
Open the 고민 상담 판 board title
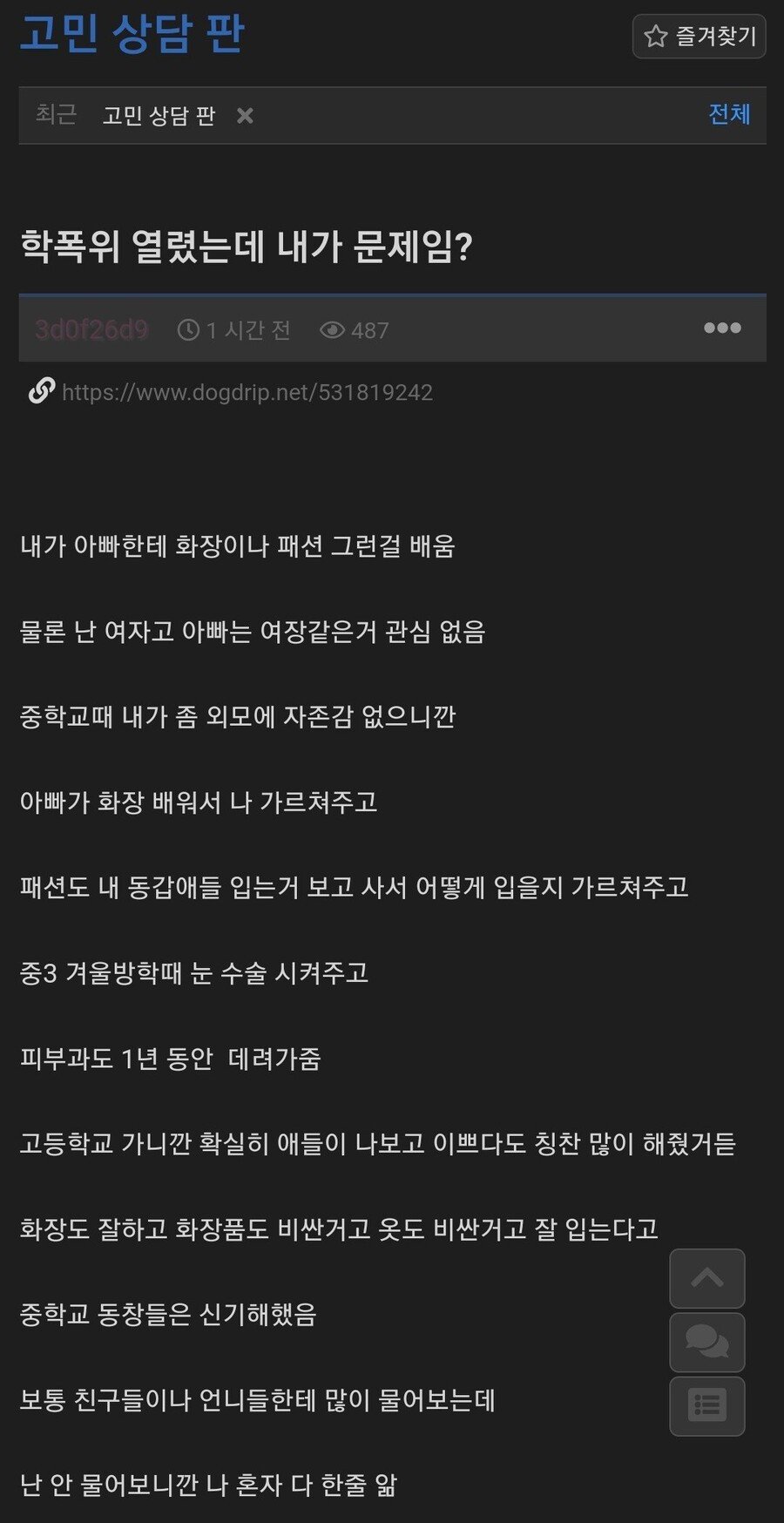[132, 35]
